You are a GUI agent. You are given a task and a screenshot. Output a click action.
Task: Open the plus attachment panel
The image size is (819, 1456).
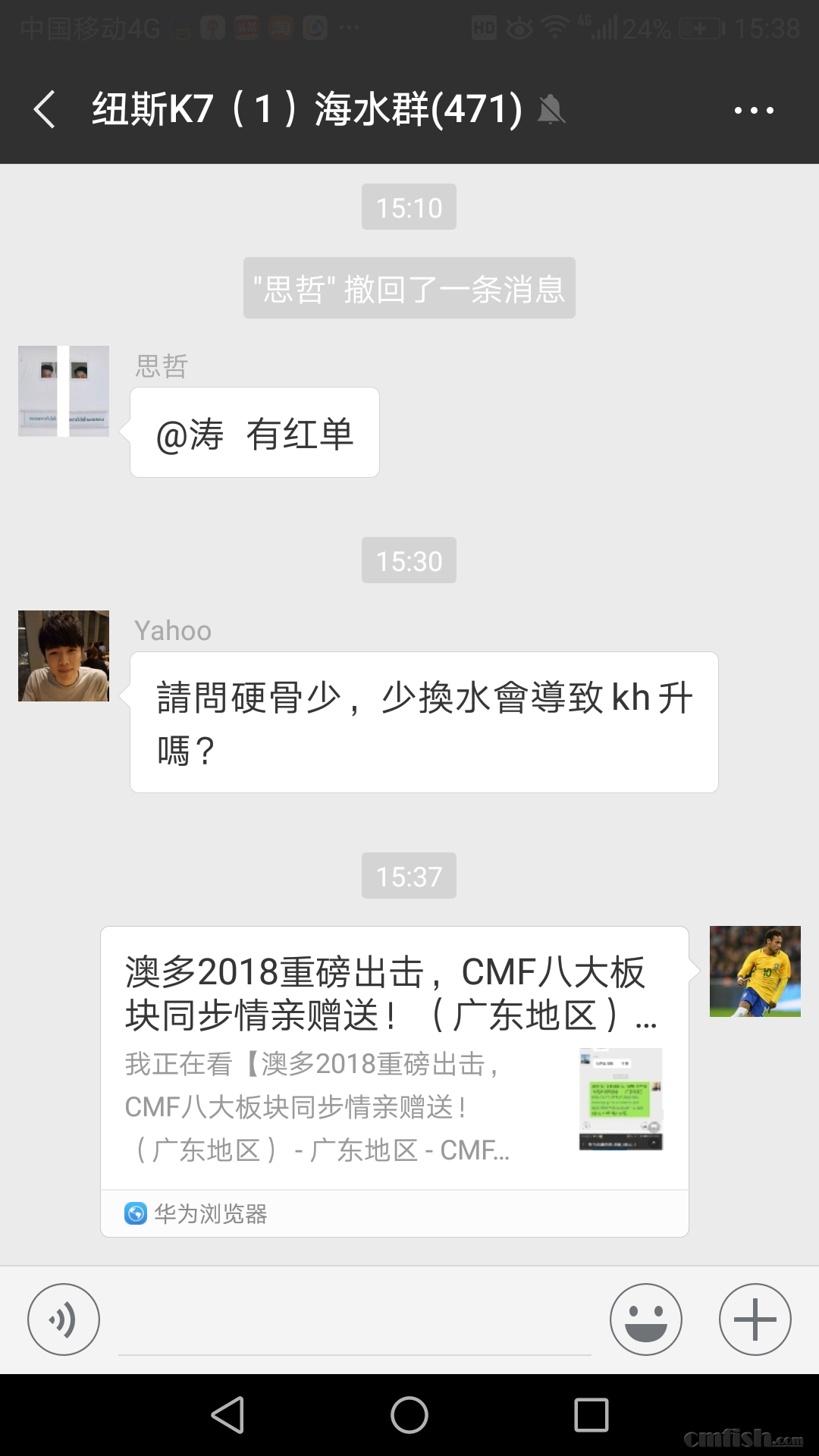[x=755, y=1319]
